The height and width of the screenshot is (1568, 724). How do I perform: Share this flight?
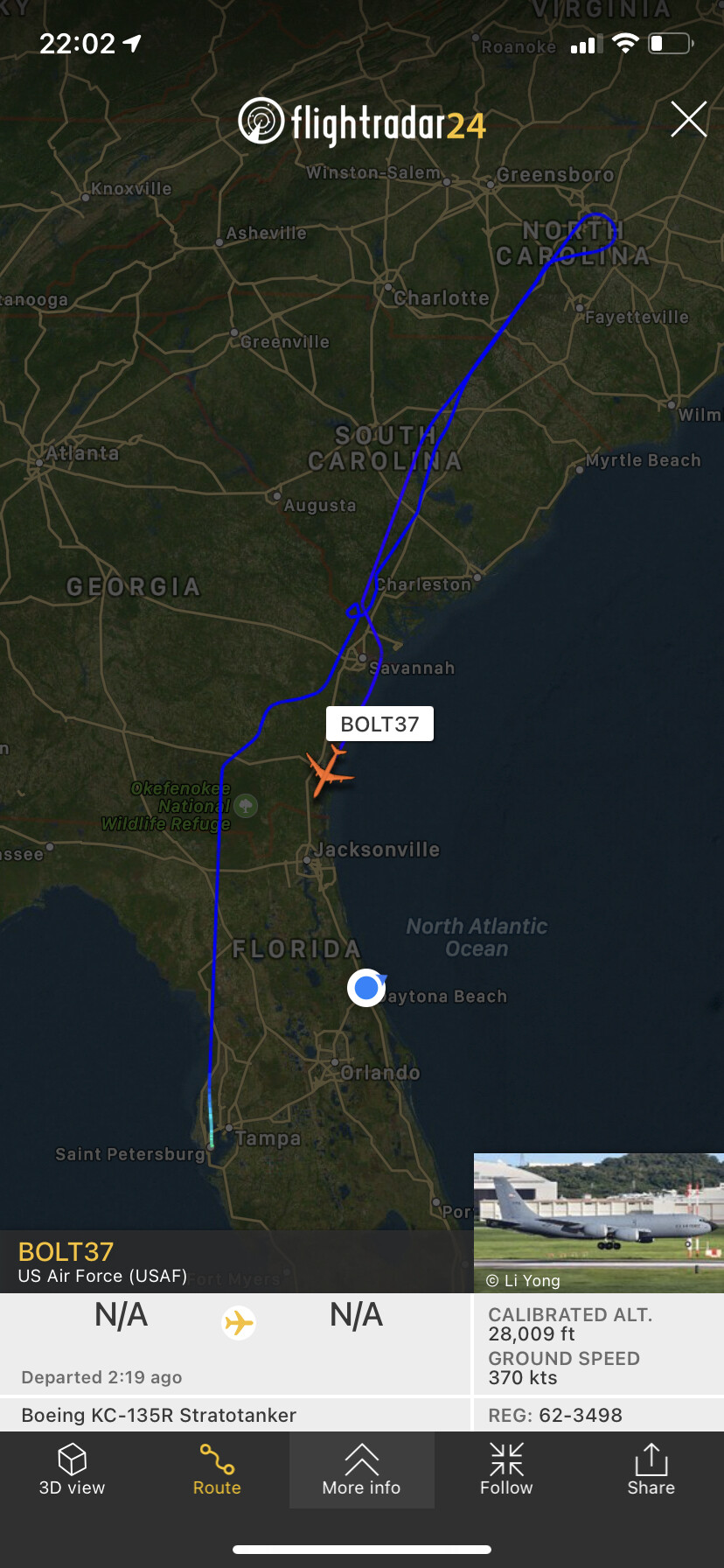click(651, 1470)
